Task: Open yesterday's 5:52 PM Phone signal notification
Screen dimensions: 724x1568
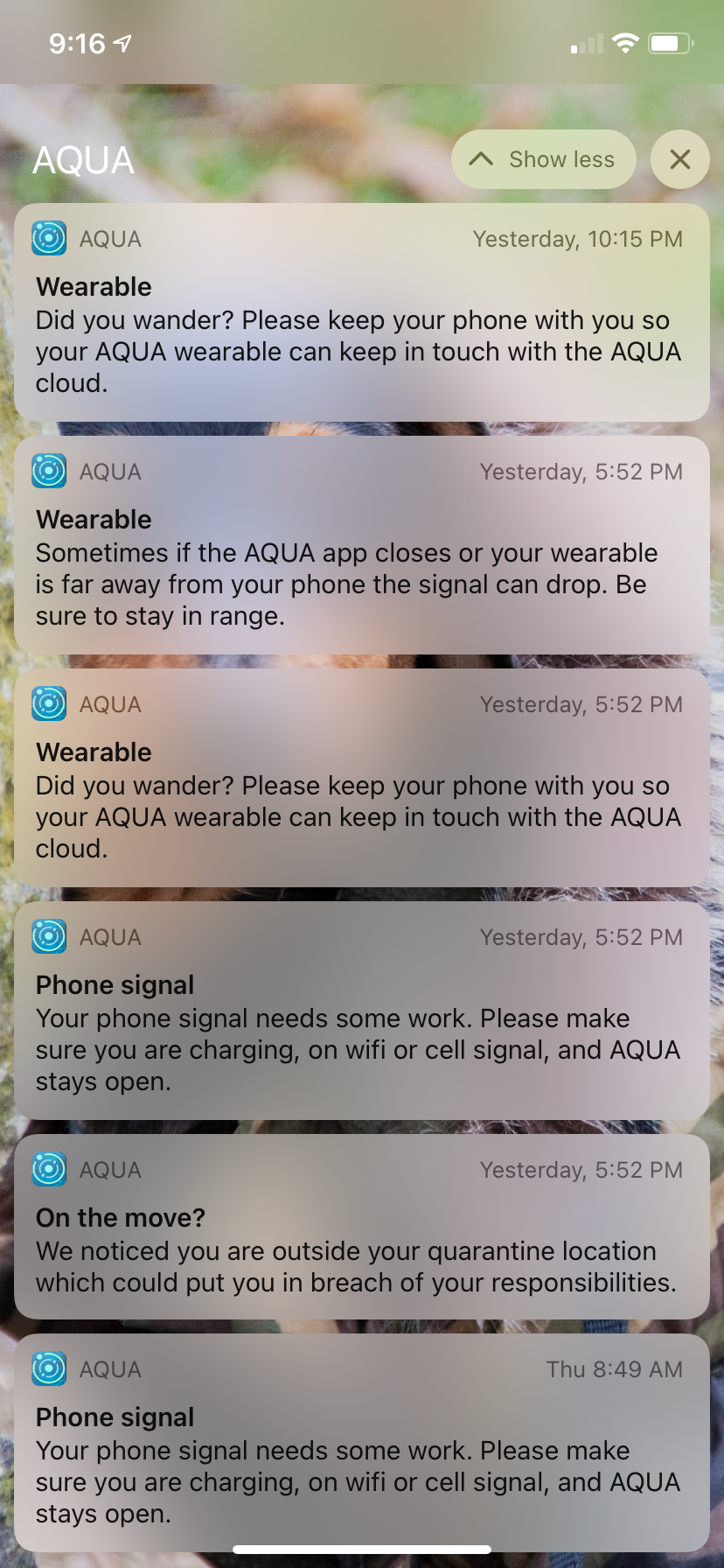Action: tap(361, 1011)
